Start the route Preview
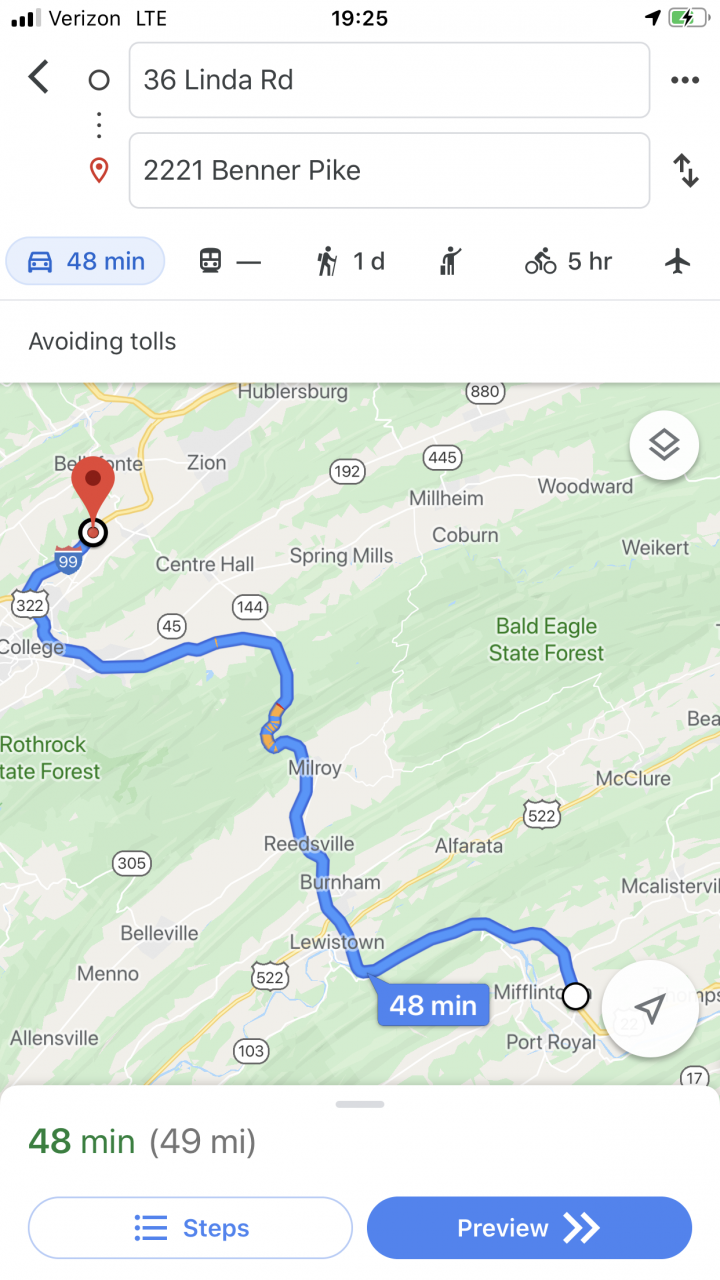 point(529,1228)
